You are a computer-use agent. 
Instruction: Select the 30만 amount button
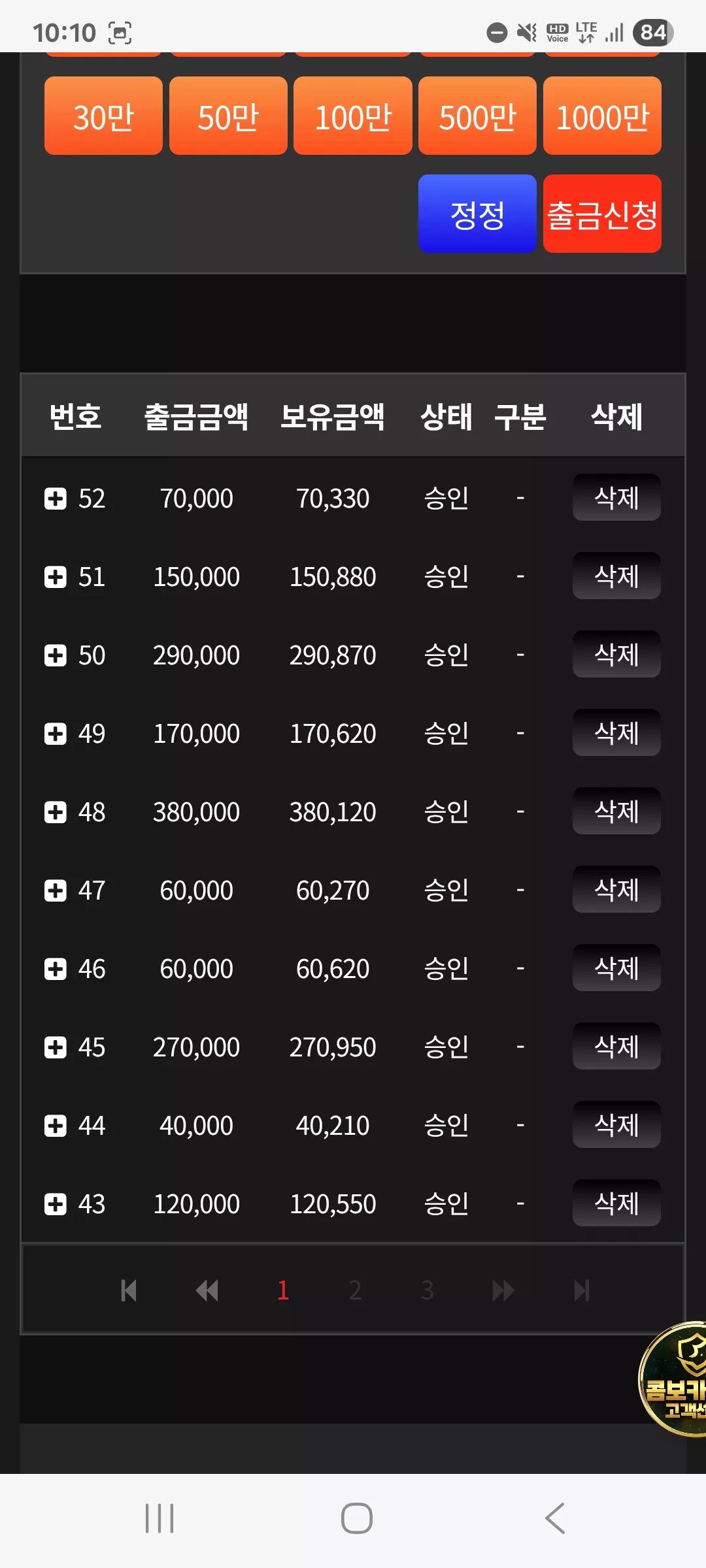[103, 116]
